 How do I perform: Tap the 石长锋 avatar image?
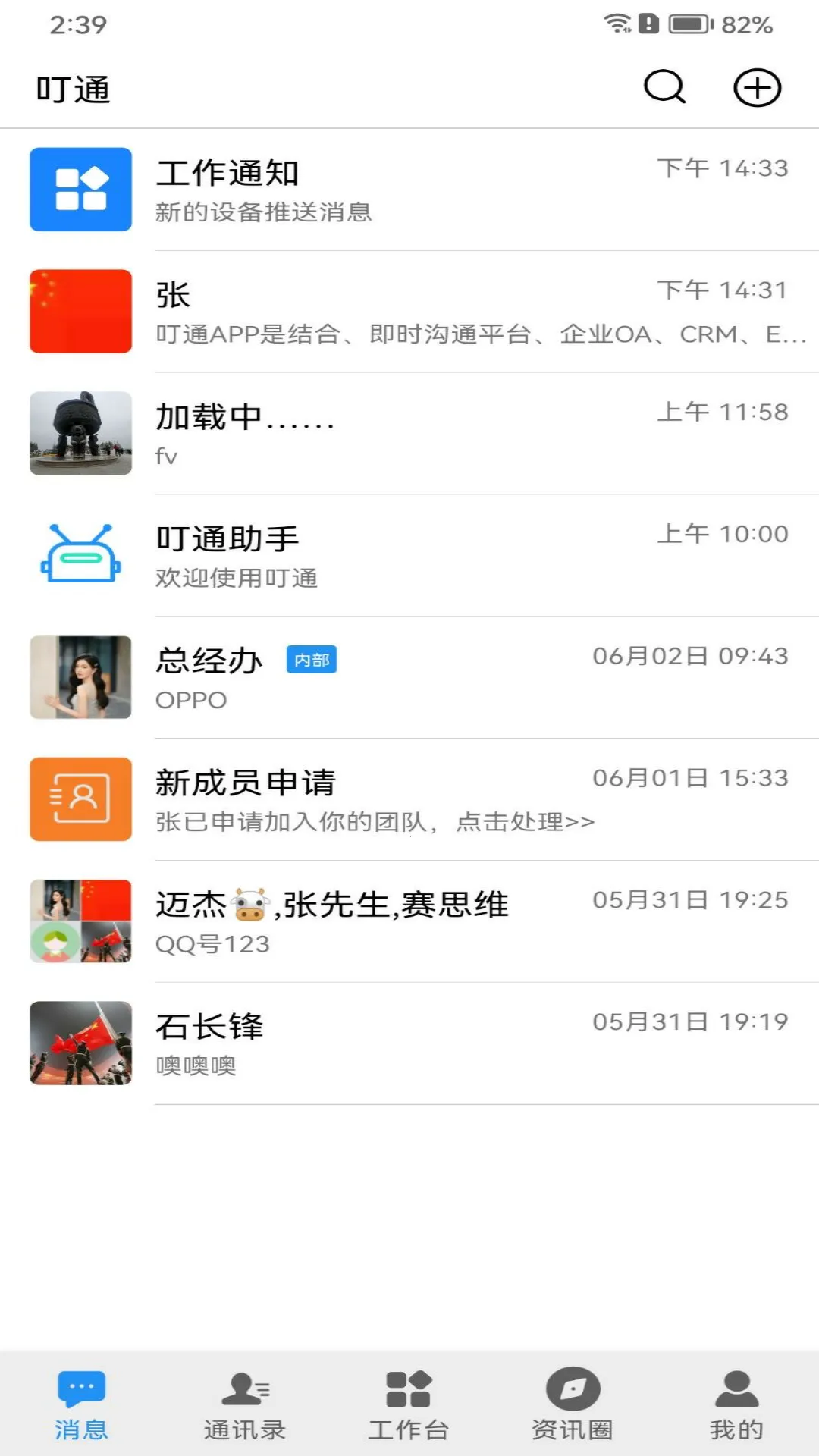click(80, 1043)
